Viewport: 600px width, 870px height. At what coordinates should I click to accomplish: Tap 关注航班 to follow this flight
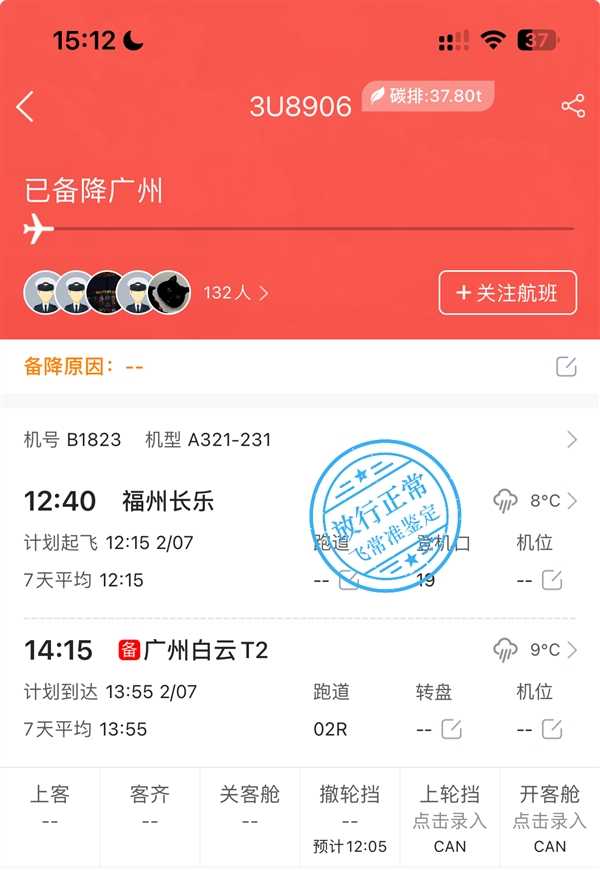click(x=507, y=293)
